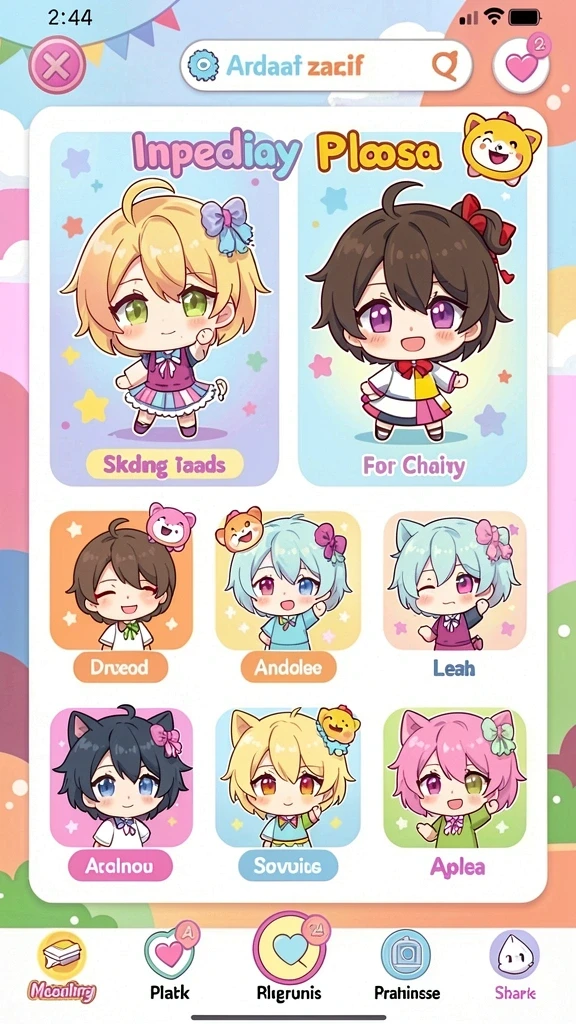Open the Skdng taads character card
This screenshot has height=1024, width=576.
165,308
